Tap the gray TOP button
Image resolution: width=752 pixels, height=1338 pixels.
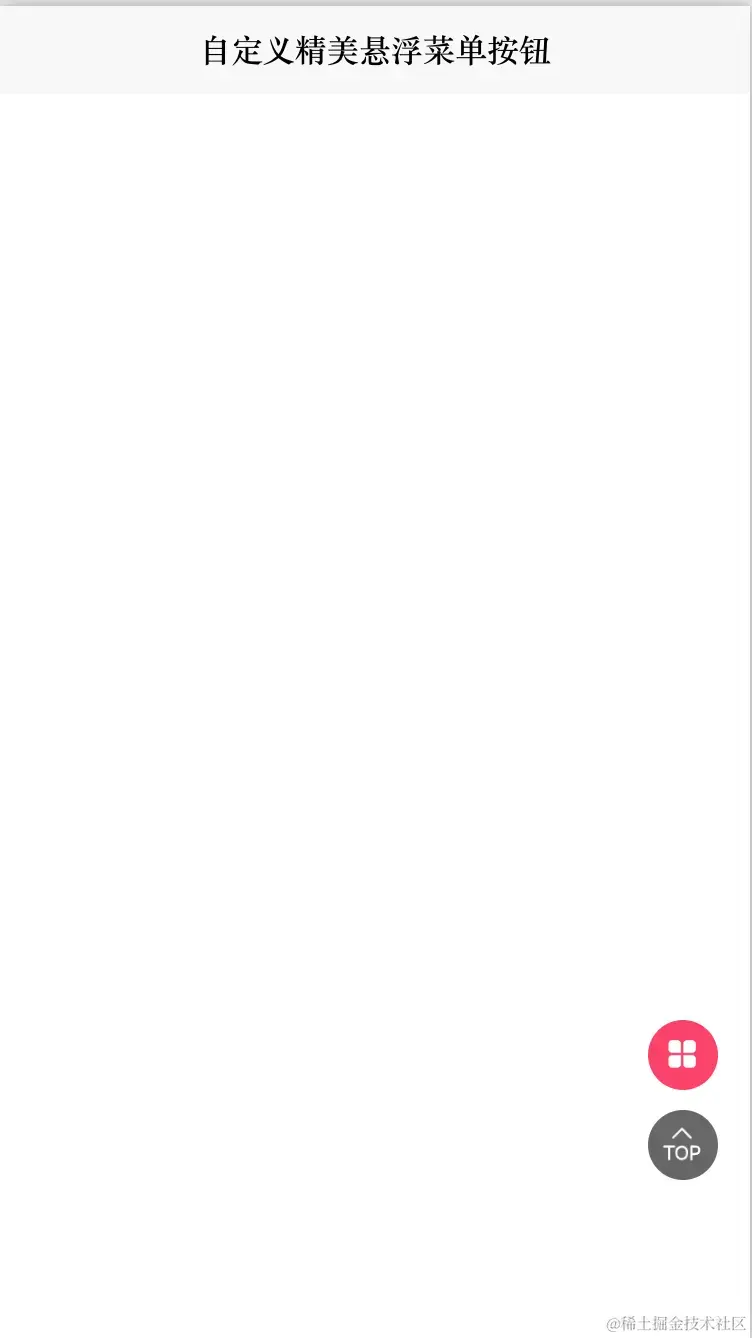(x=682, y=1144)
